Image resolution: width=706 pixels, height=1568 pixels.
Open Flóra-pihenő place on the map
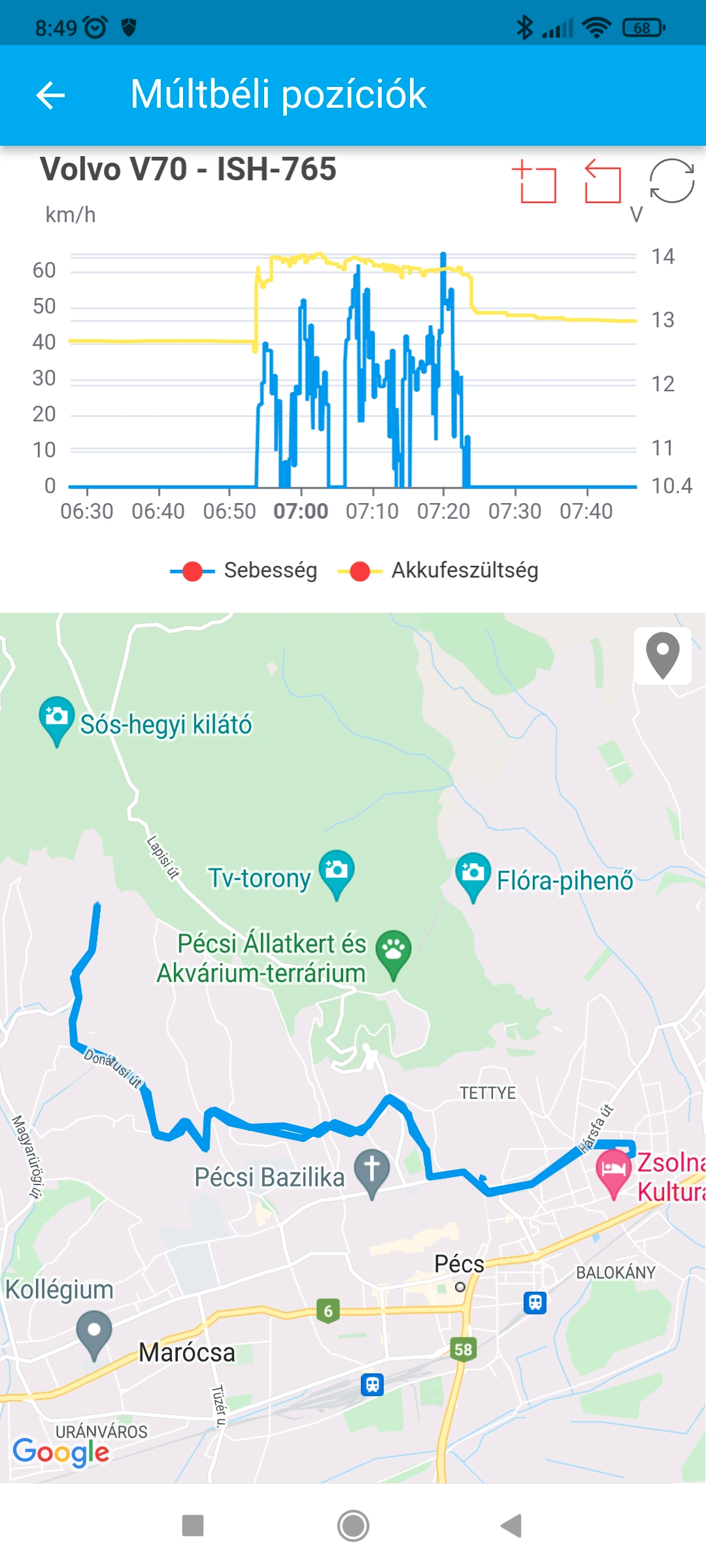[473, 875]
